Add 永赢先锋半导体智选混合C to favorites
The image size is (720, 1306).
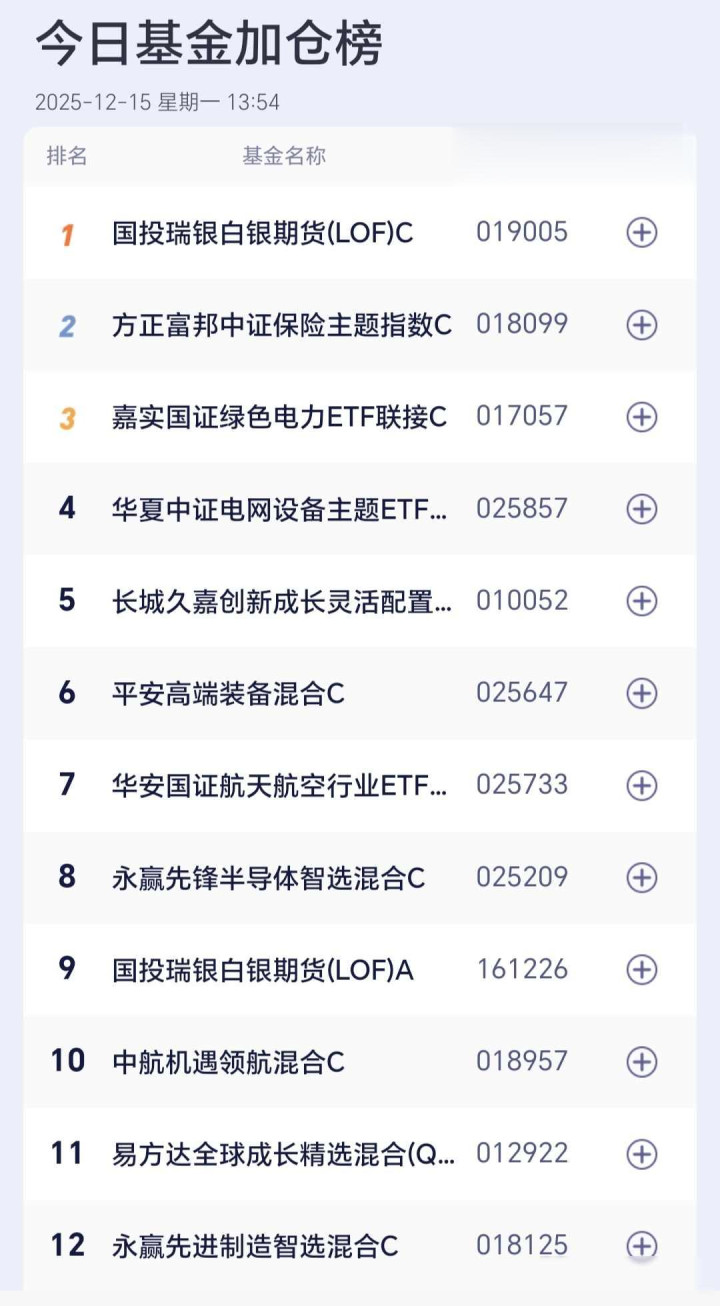tap(641, 877)
